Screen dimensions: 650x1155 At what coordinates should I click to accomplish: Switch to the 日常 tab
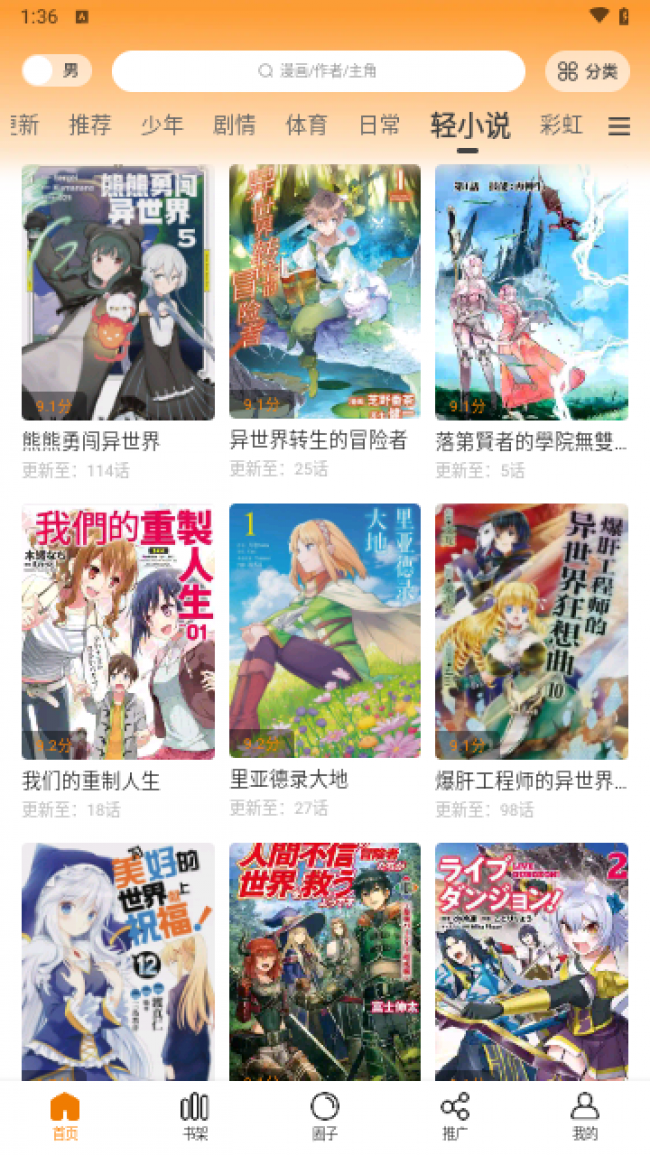(x=379, y=126)
